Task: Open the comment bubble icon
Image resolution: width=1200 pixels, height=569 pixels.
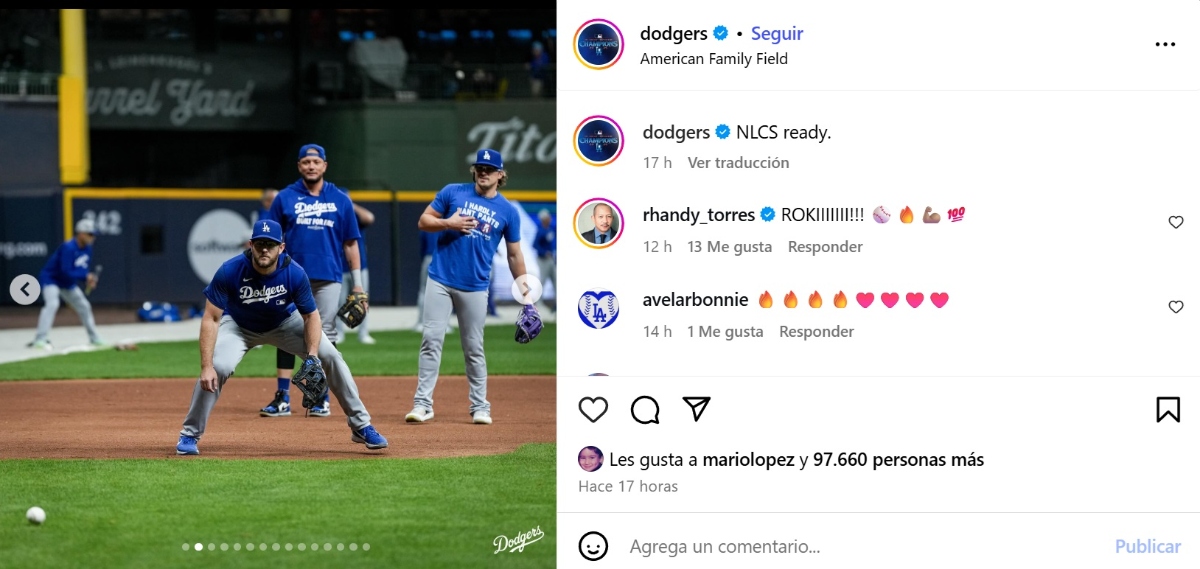Action: pyautogui.click(x=645, y=409)
